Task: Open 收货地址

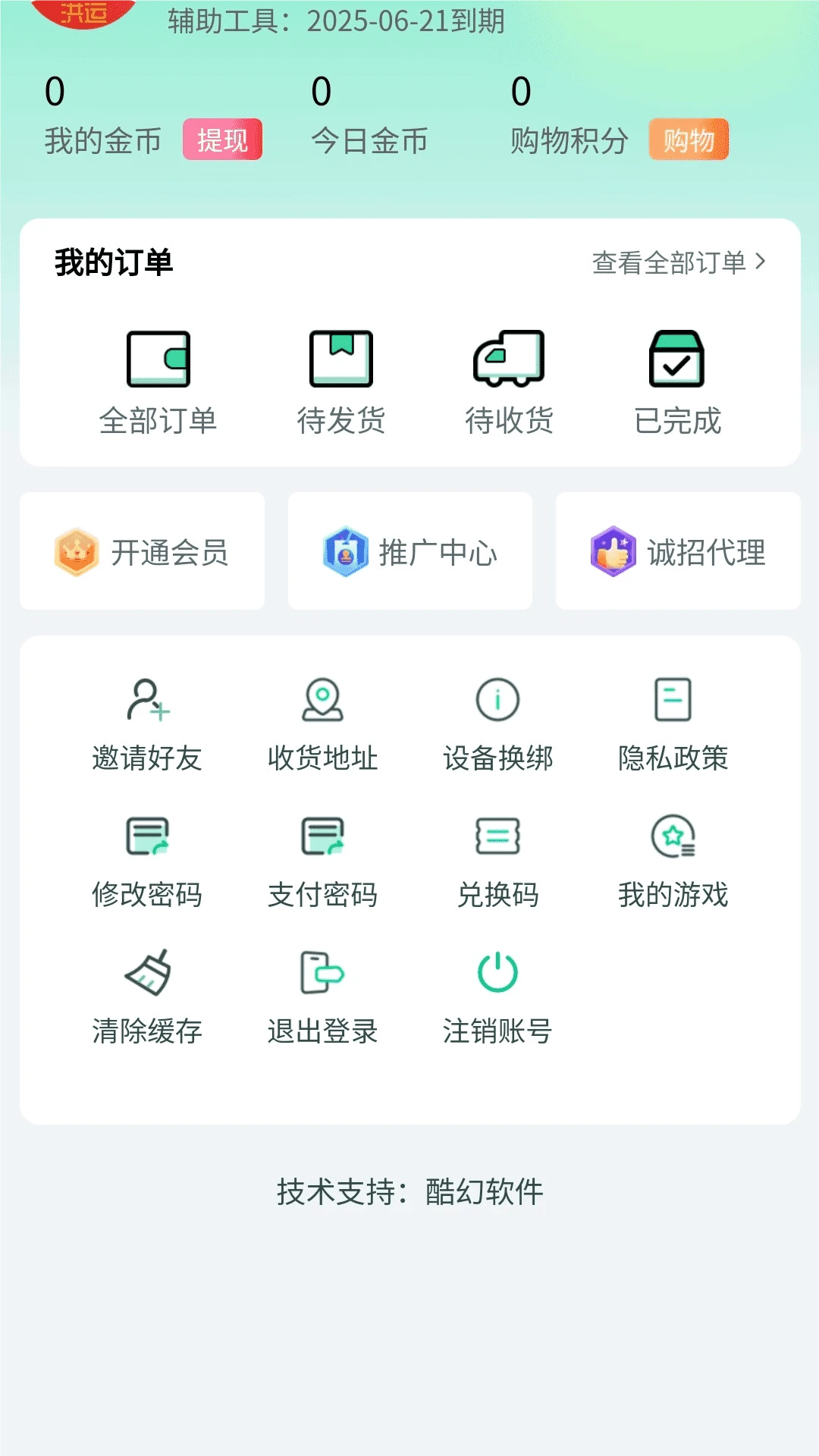Action: pos(322,724)
